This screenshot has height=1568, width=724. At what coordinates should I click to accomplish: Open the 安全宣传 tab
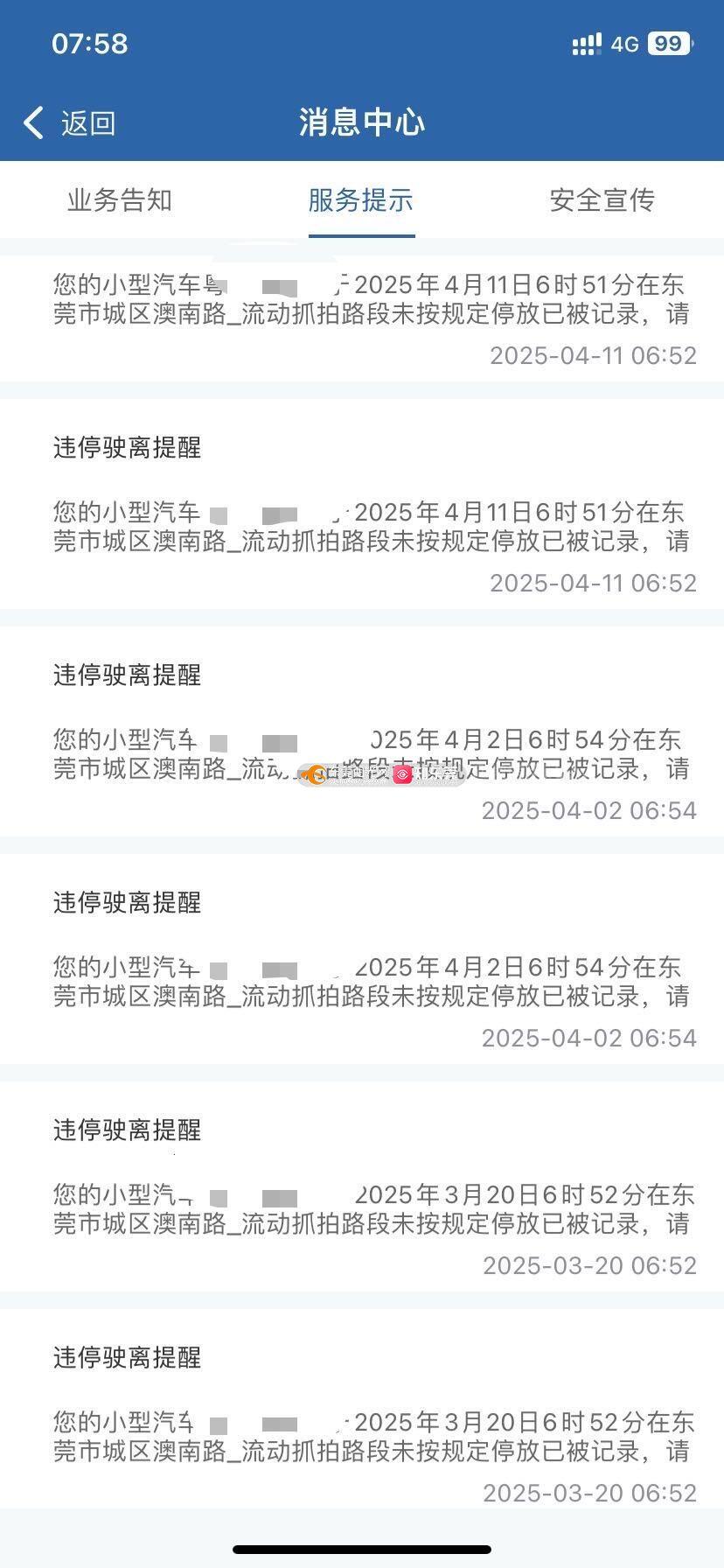coord(602,200)
